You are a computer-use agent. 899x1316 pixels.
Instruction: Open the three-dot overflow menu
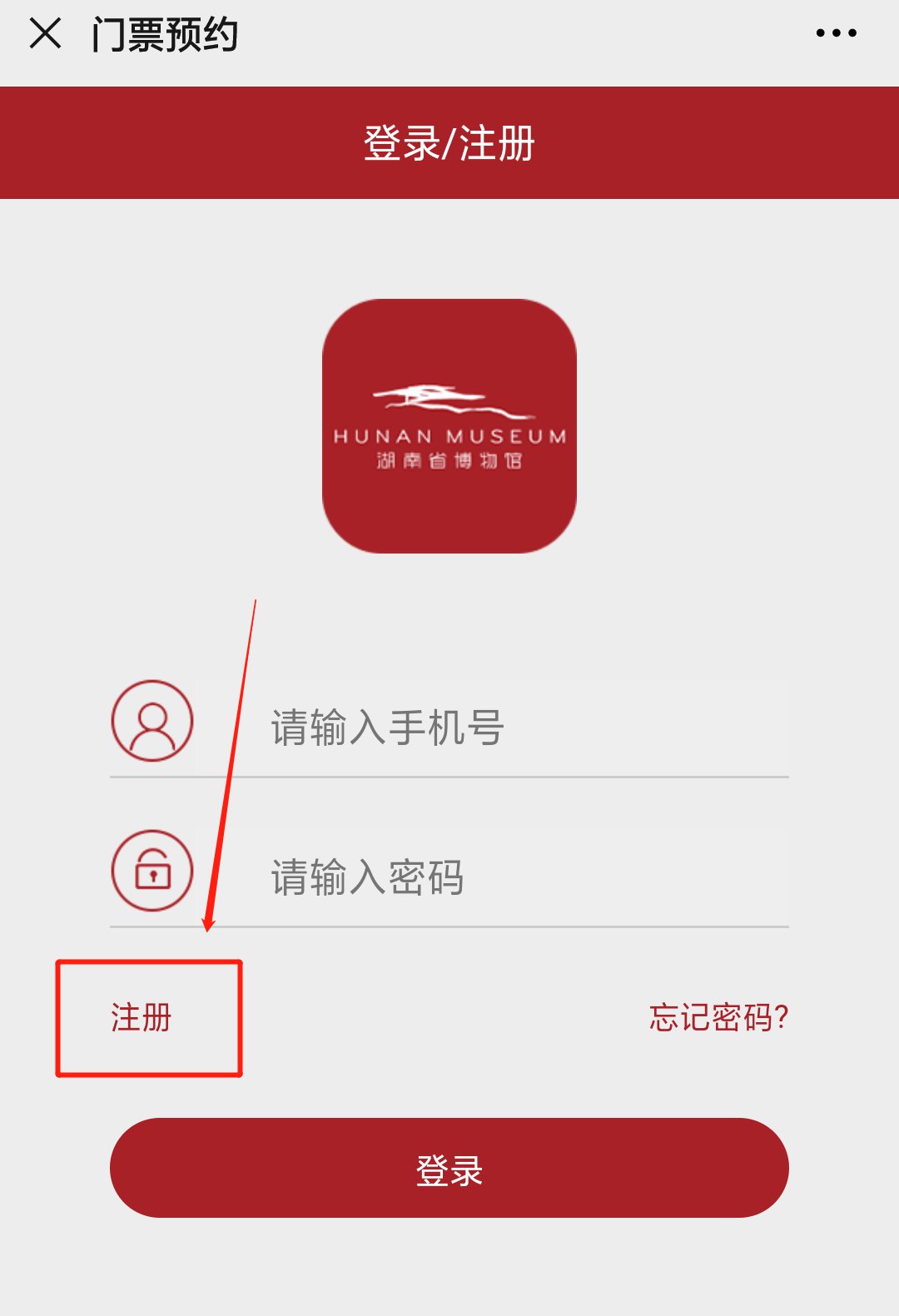pos(836,33)
